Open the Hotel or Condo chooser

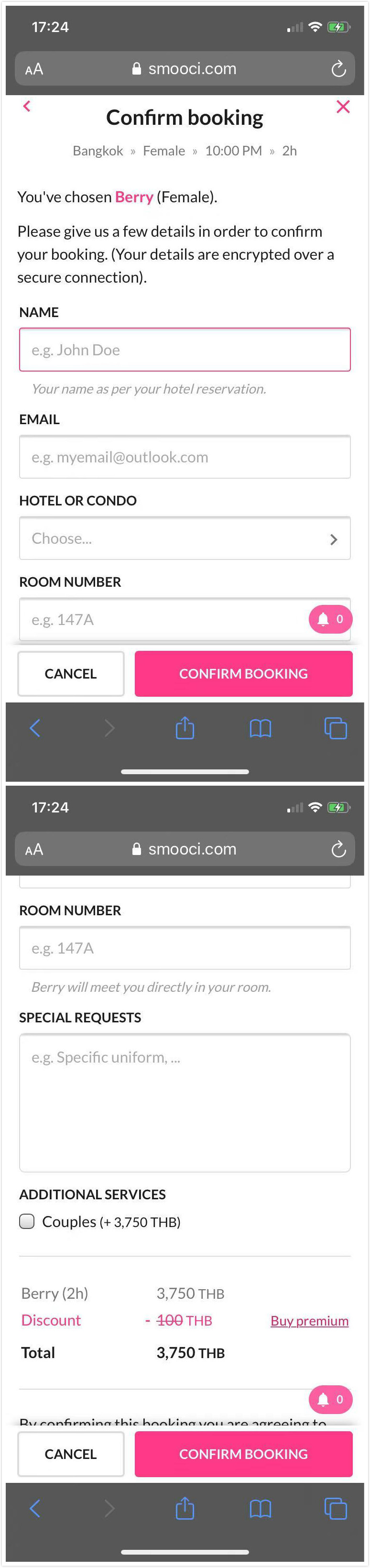tap(185, 538)
